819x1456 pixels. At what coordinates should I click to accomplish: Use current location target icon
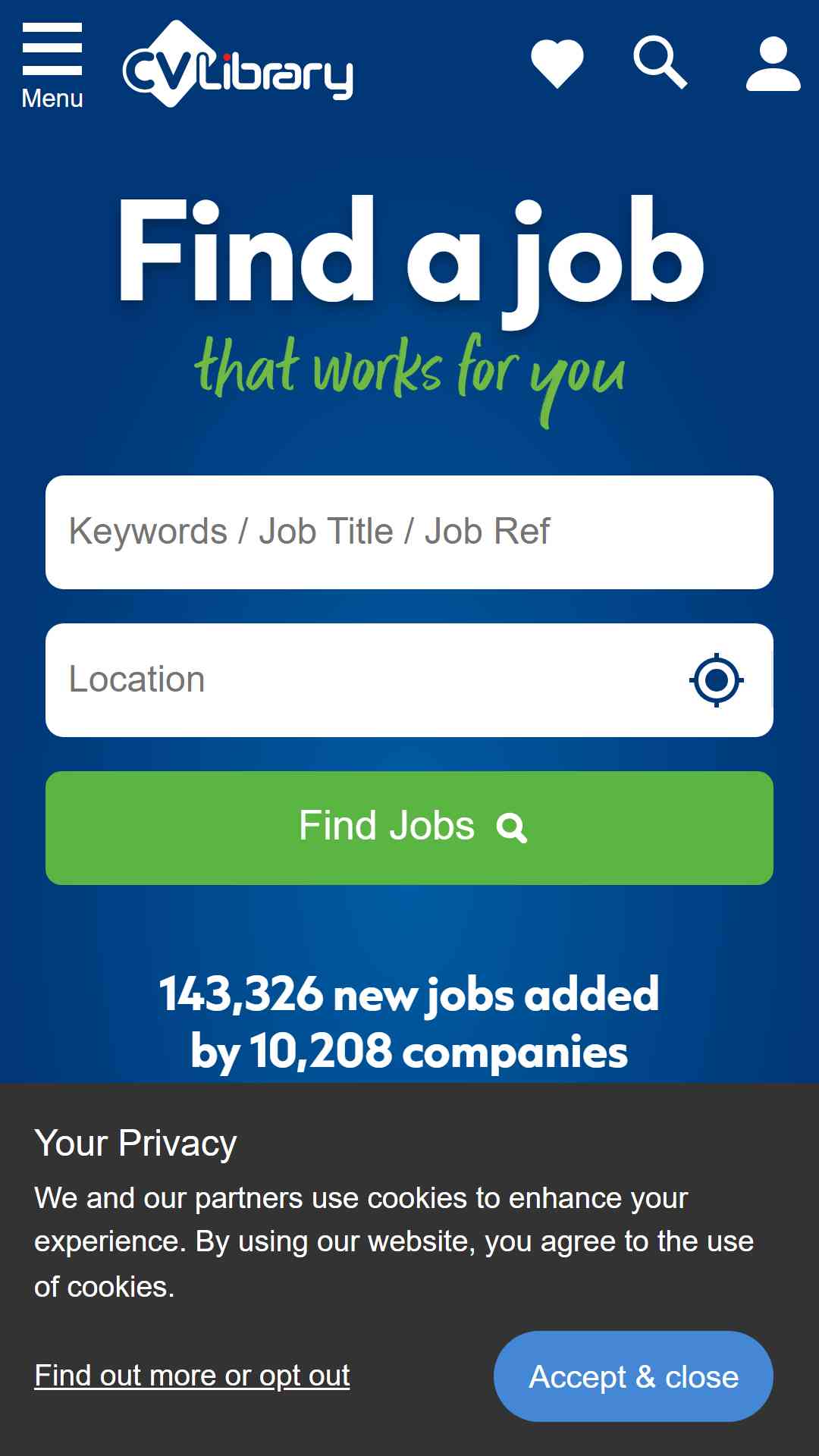coord(717,680)
